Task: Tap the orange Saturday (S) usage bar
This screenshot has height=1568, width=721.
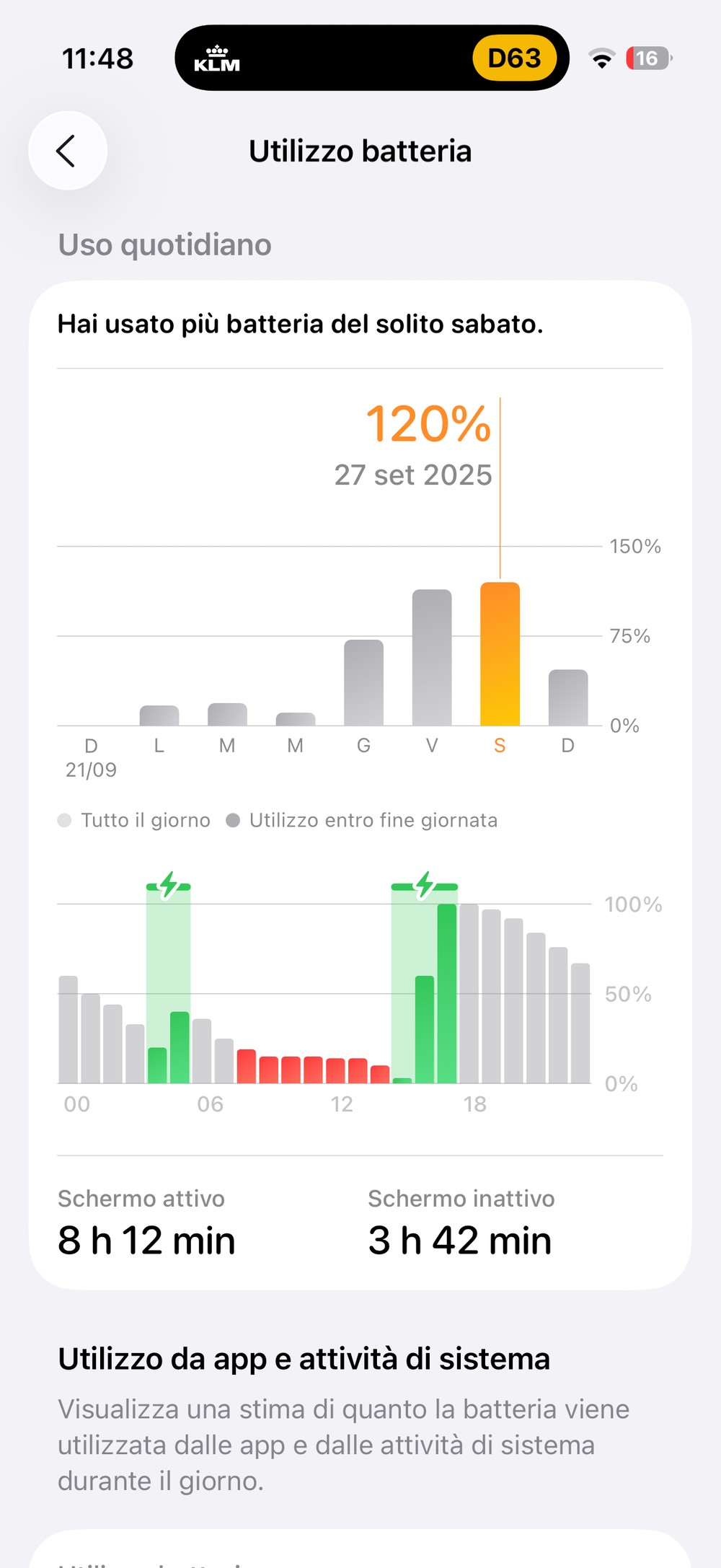Action: (x=500, y=653)
